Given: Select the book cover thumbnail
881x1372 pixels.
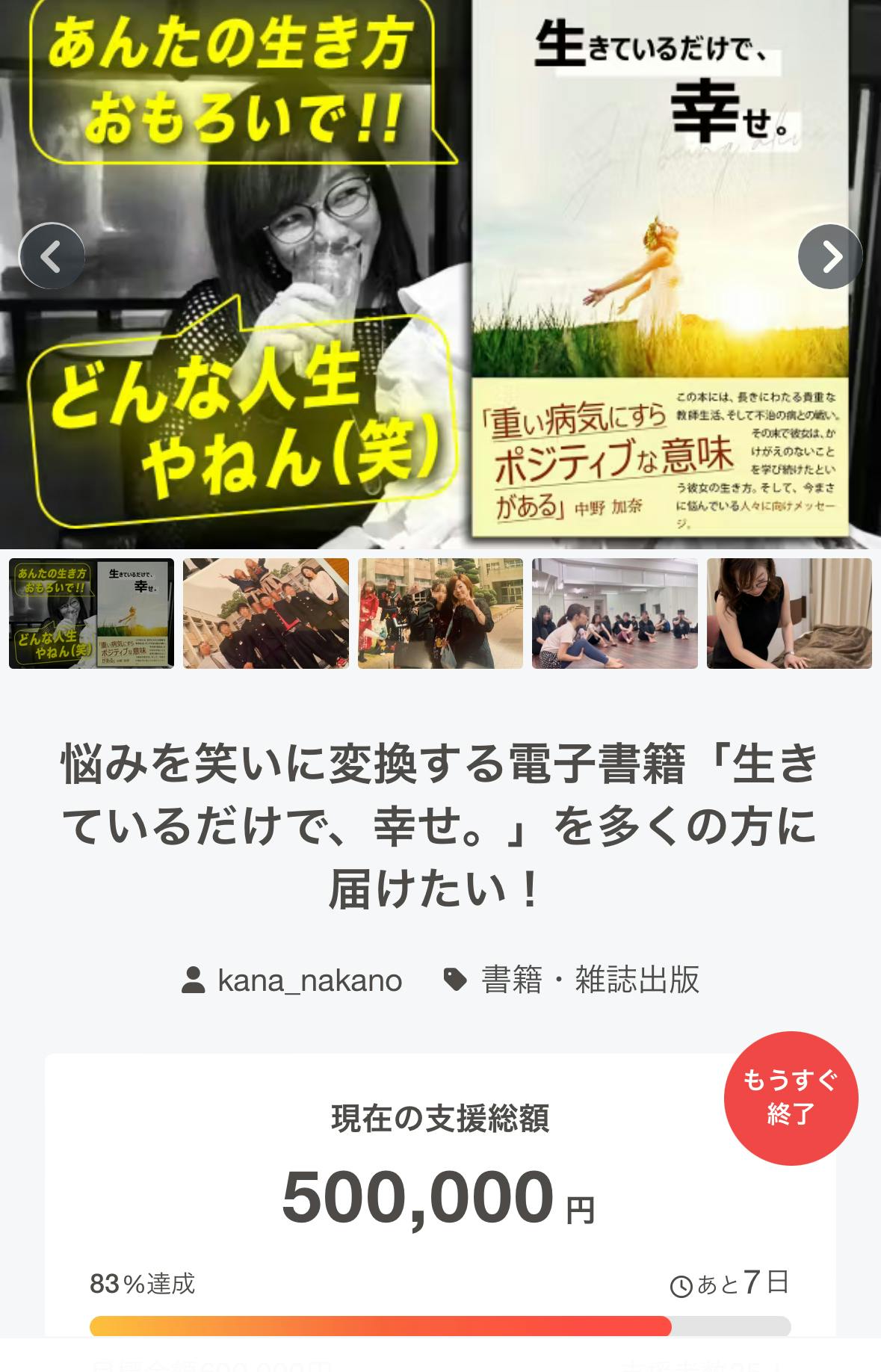Looking at the screenshot, I should tap(91, 613).
